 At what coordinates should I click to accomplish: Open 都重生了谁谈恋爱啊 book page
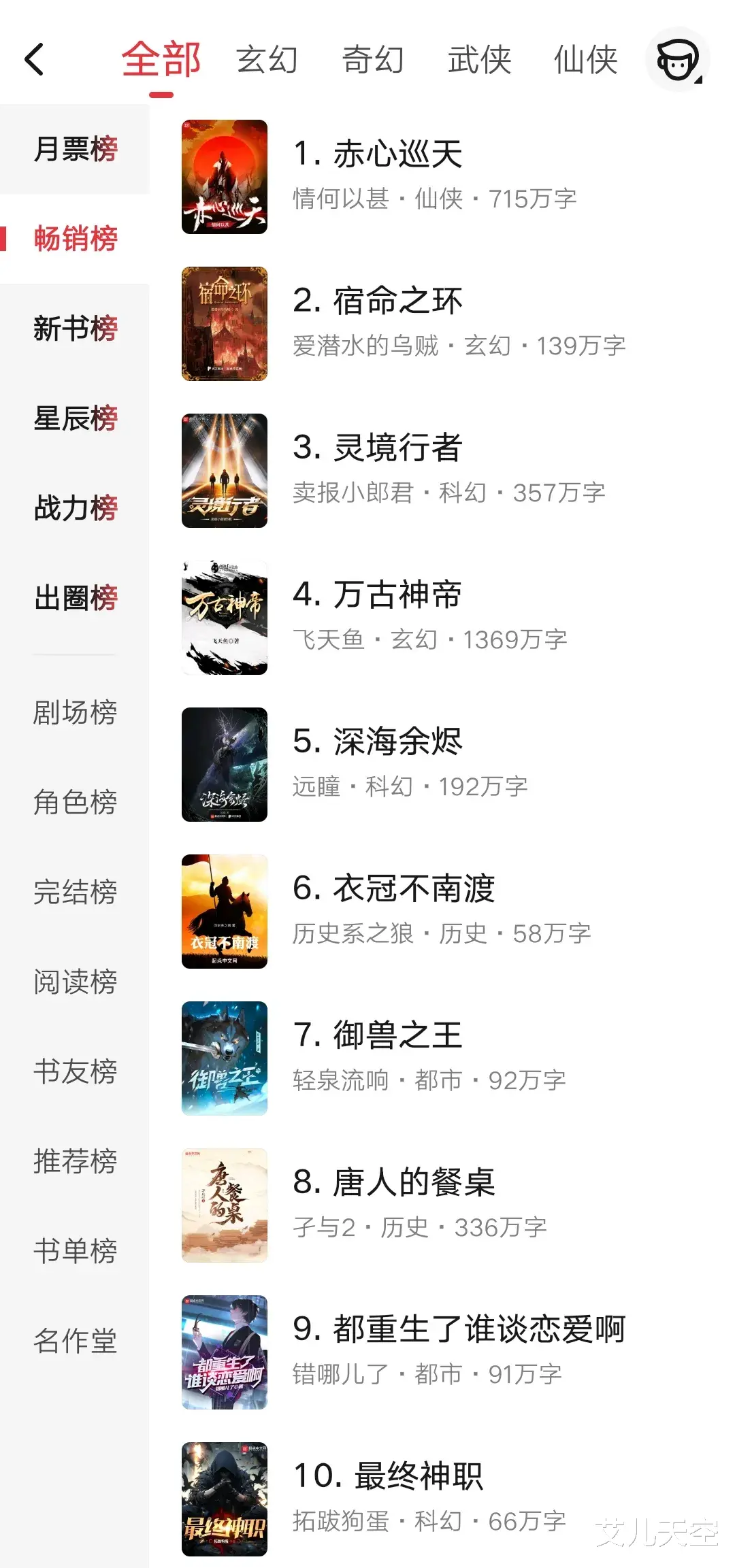point(459,1329)
